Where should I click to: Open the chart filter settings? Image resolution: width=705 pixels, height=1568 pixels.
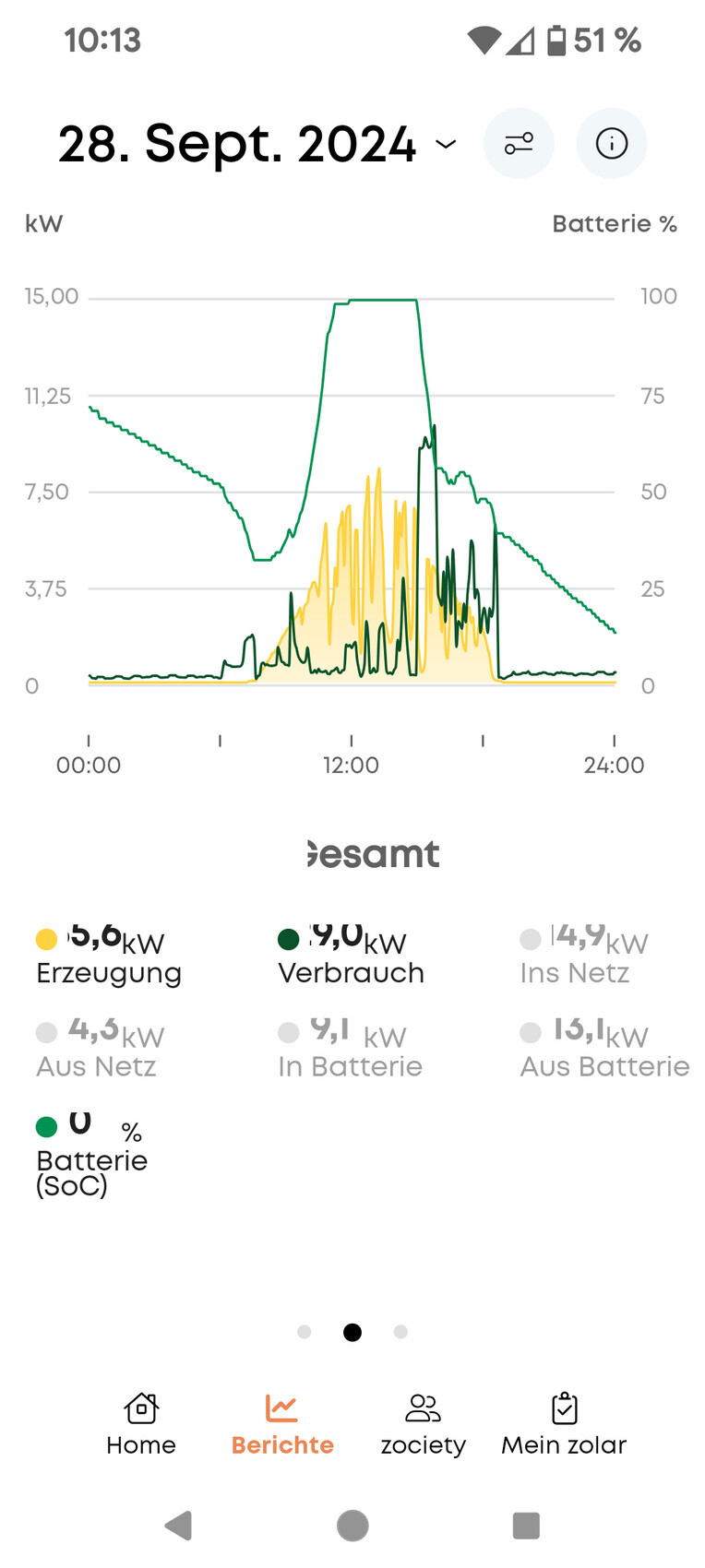(519, 144)
